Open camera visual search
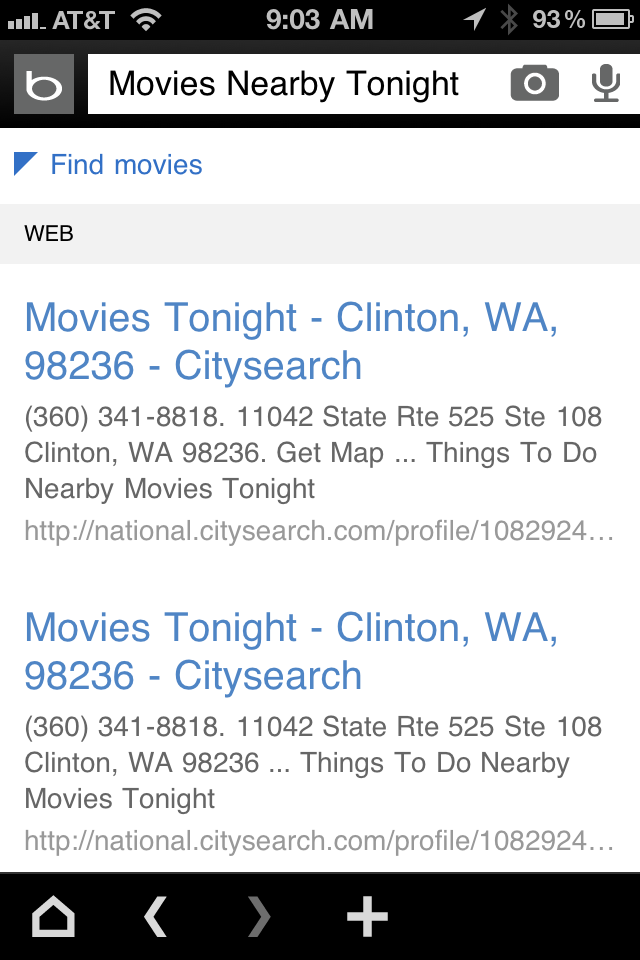Screen dimensions: 640x960 (535, 85)
